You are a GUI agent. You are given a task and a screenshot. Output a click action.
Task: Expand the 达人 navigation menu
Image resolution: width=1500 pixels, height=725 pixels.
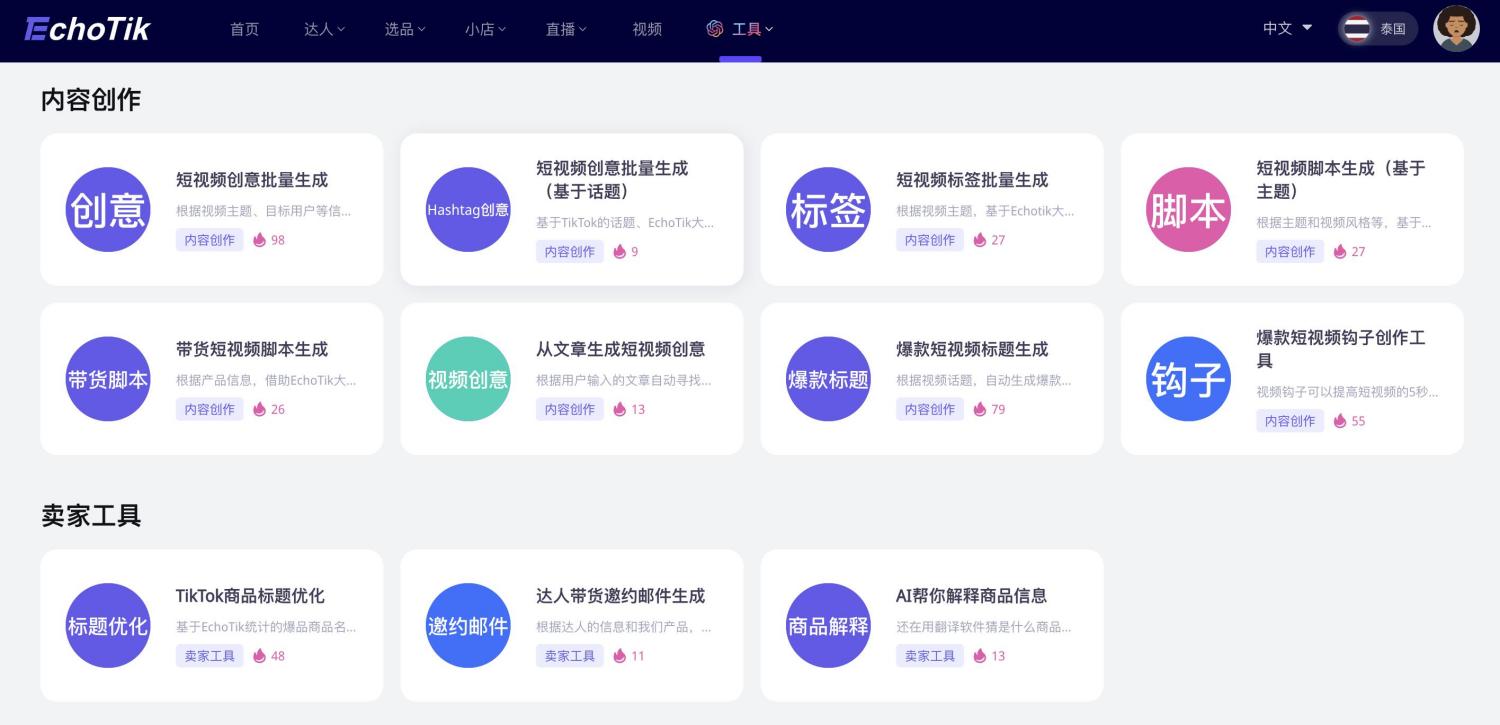(x=324, y=29)
